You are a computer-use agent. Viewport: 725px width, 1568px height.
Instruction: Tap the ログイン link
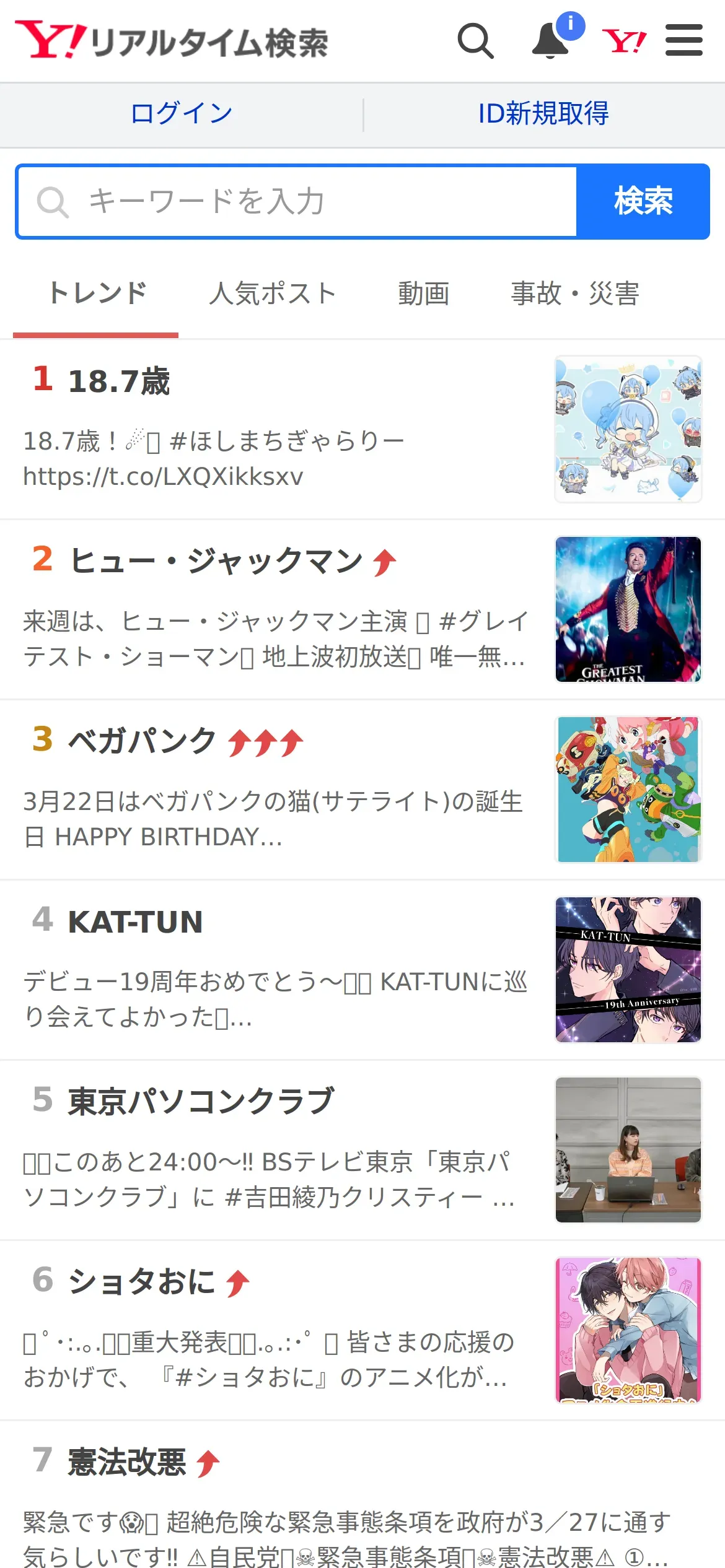[x=182, y=114]
